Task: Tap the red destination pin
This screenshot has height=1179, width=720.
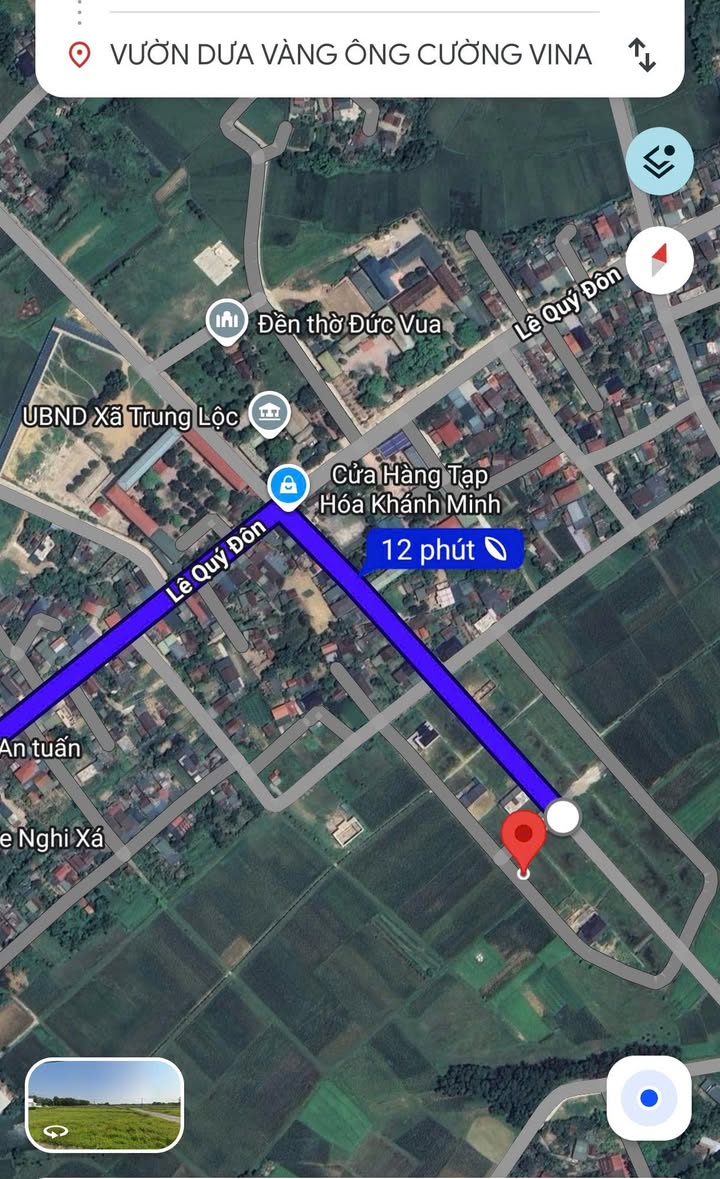Action: point(523,840)
